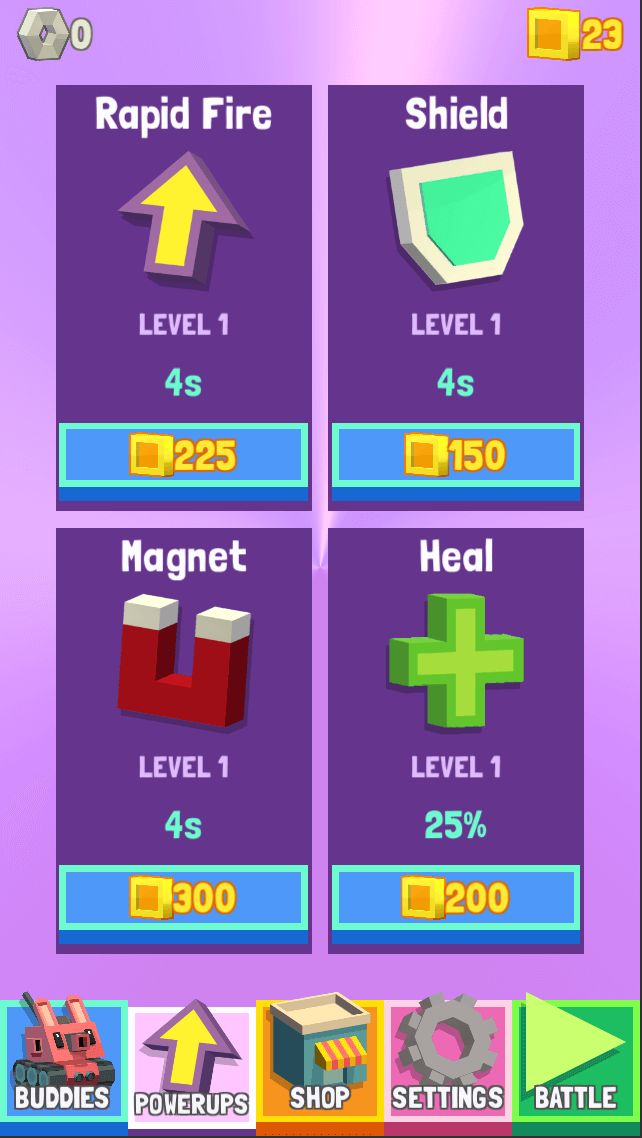Open the Shop tab

coord(320,1064)
